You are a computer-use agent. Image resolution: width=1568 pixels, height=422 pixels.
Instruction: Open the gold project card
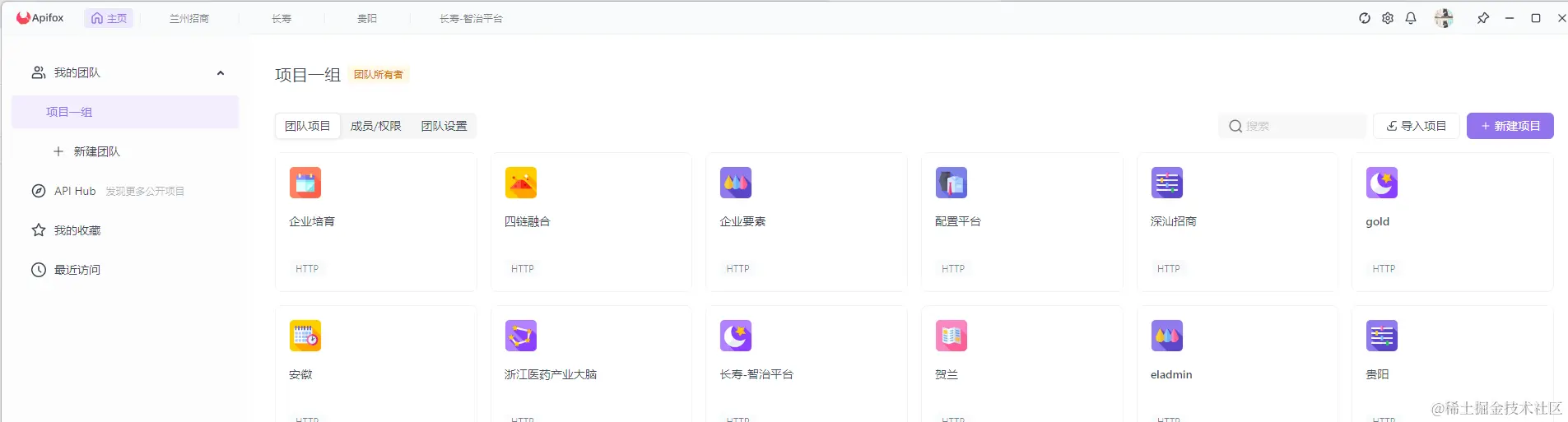[x=1452, y=221]
